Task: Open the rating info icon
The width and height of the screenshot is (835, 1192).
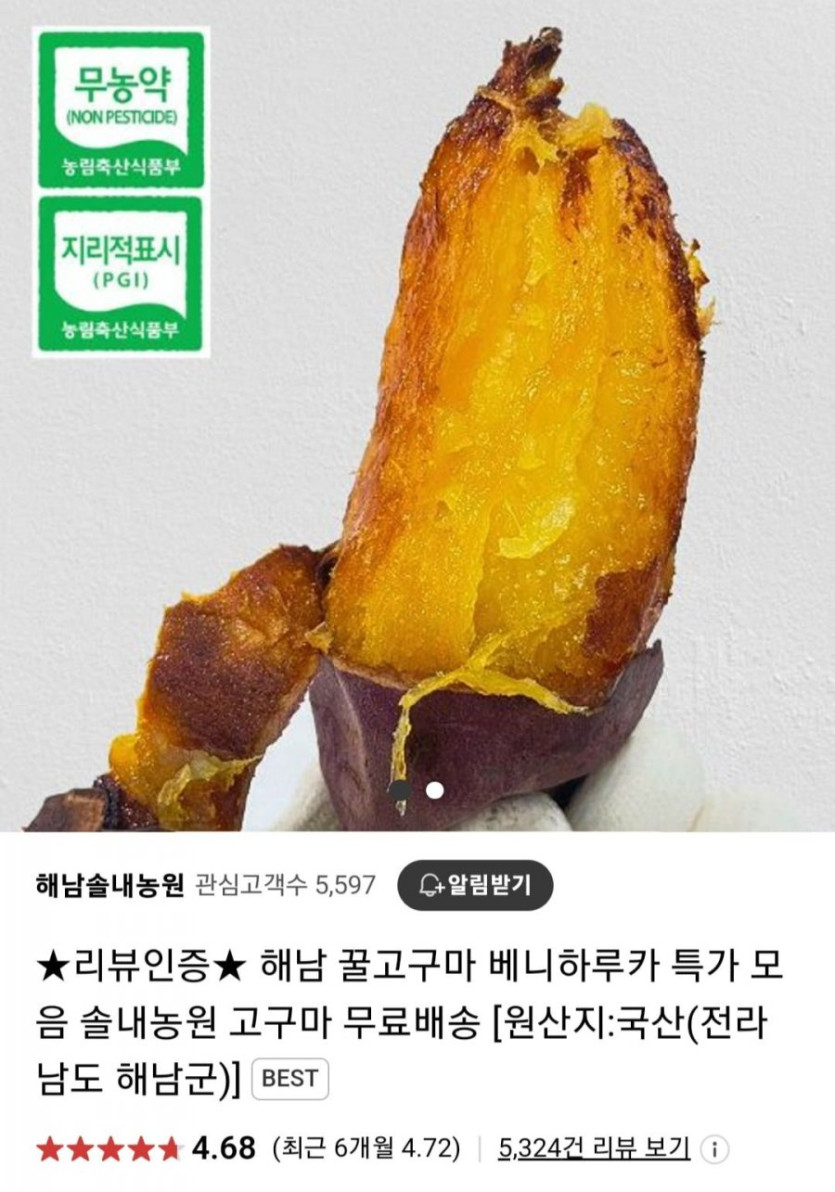Action: [714, 1150]
